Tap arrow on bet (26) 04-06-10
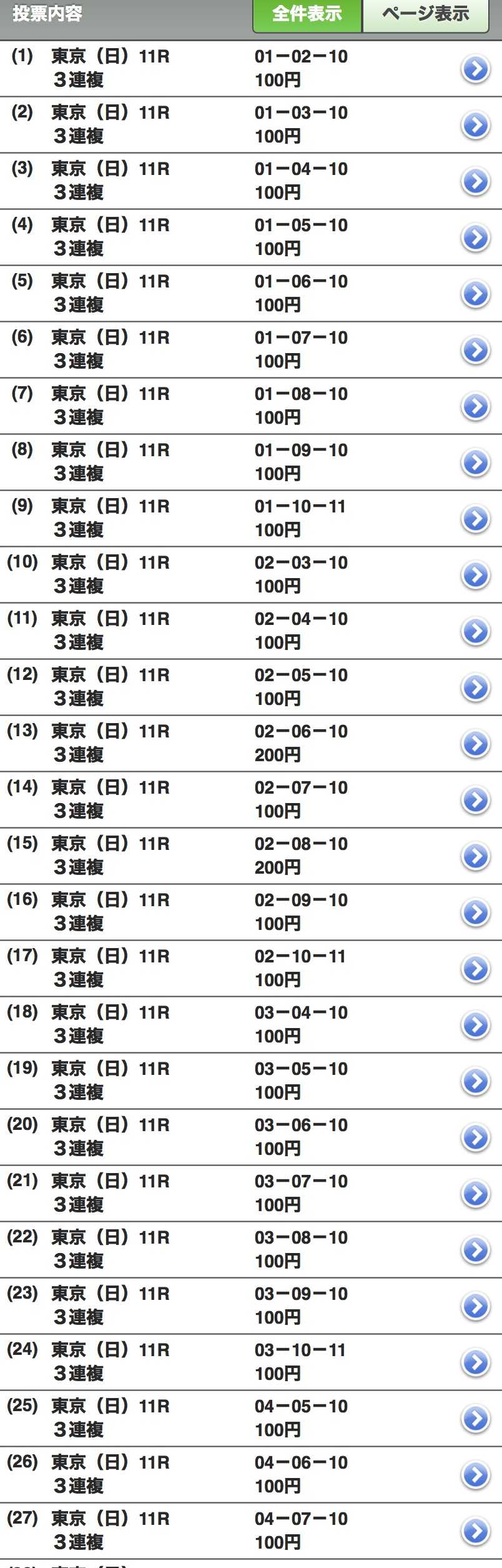Viewport: 502px width, 1568px height. click(x=475, y=1475)
